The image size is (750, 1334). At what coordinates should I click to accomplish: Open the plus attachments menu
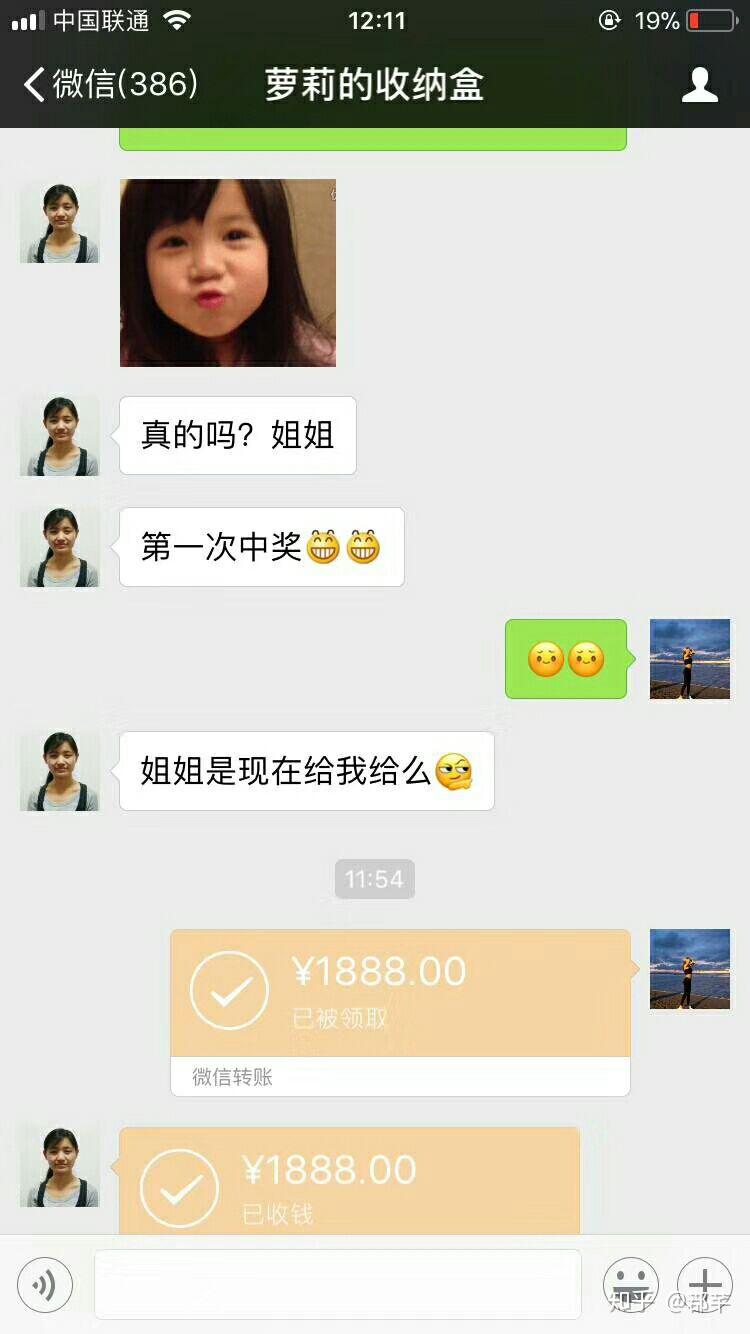click(704, 1284)
